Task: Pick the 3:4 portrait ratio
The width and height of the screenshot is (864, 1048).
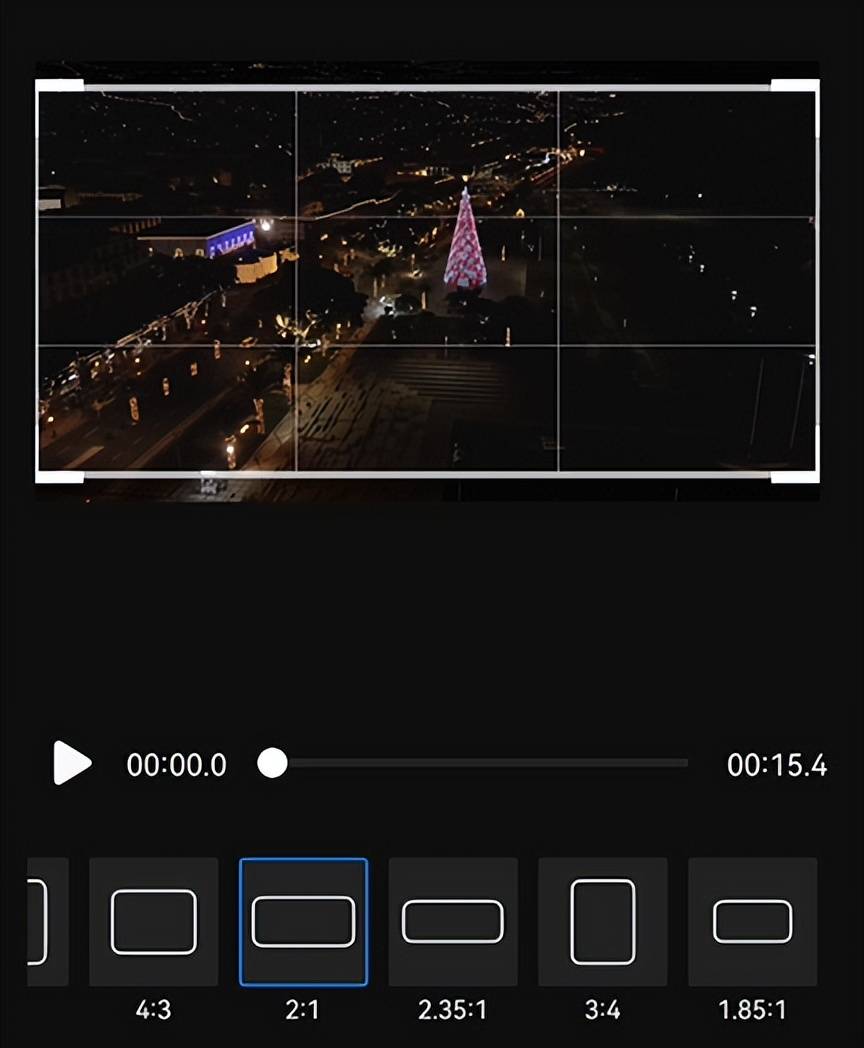Action: pos(602,921)
